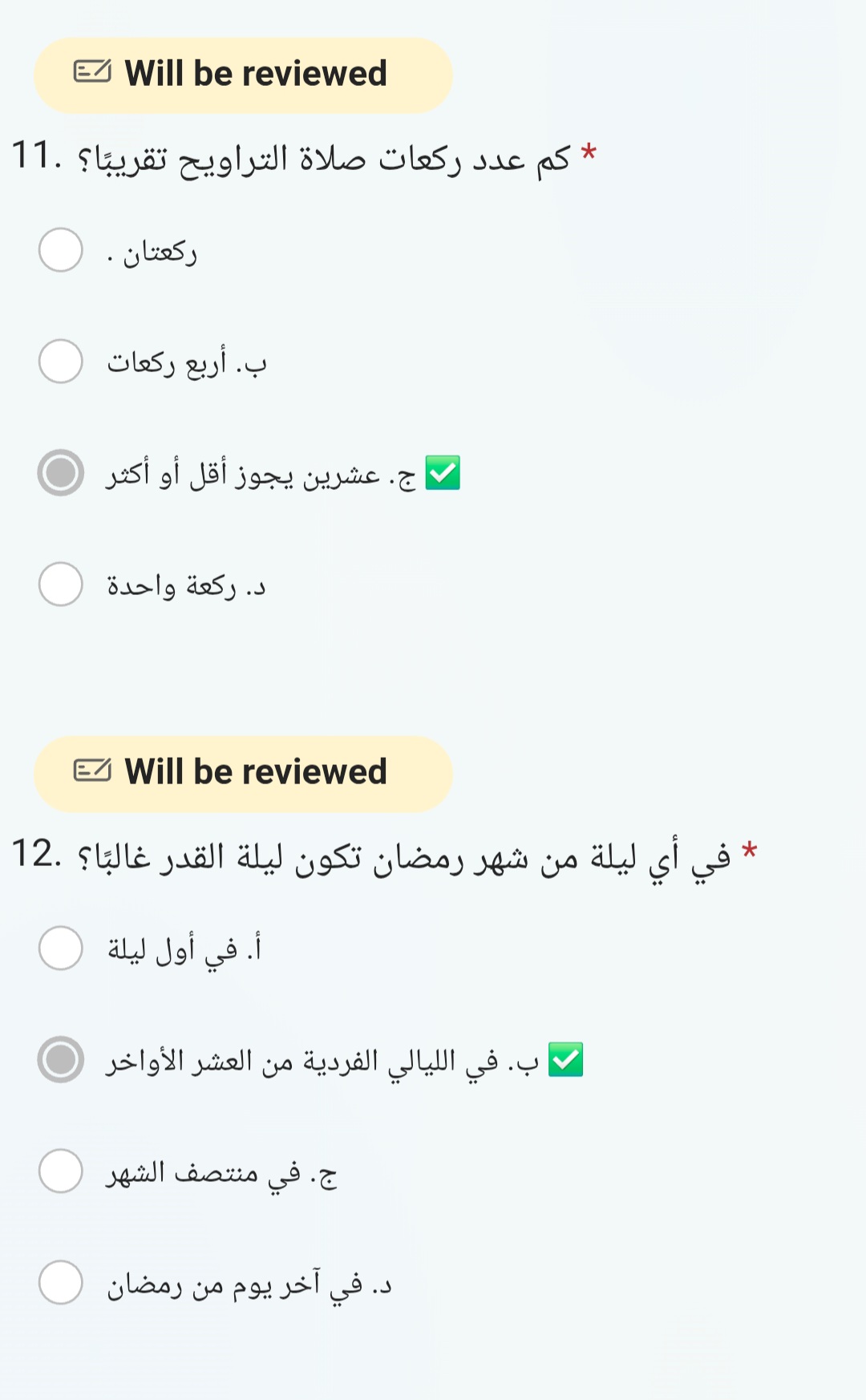Pick the answer د. ركعة واحدة
The height and width of the screenshot is (1400, 866).
pyautogui.click(x=61, y=585)
